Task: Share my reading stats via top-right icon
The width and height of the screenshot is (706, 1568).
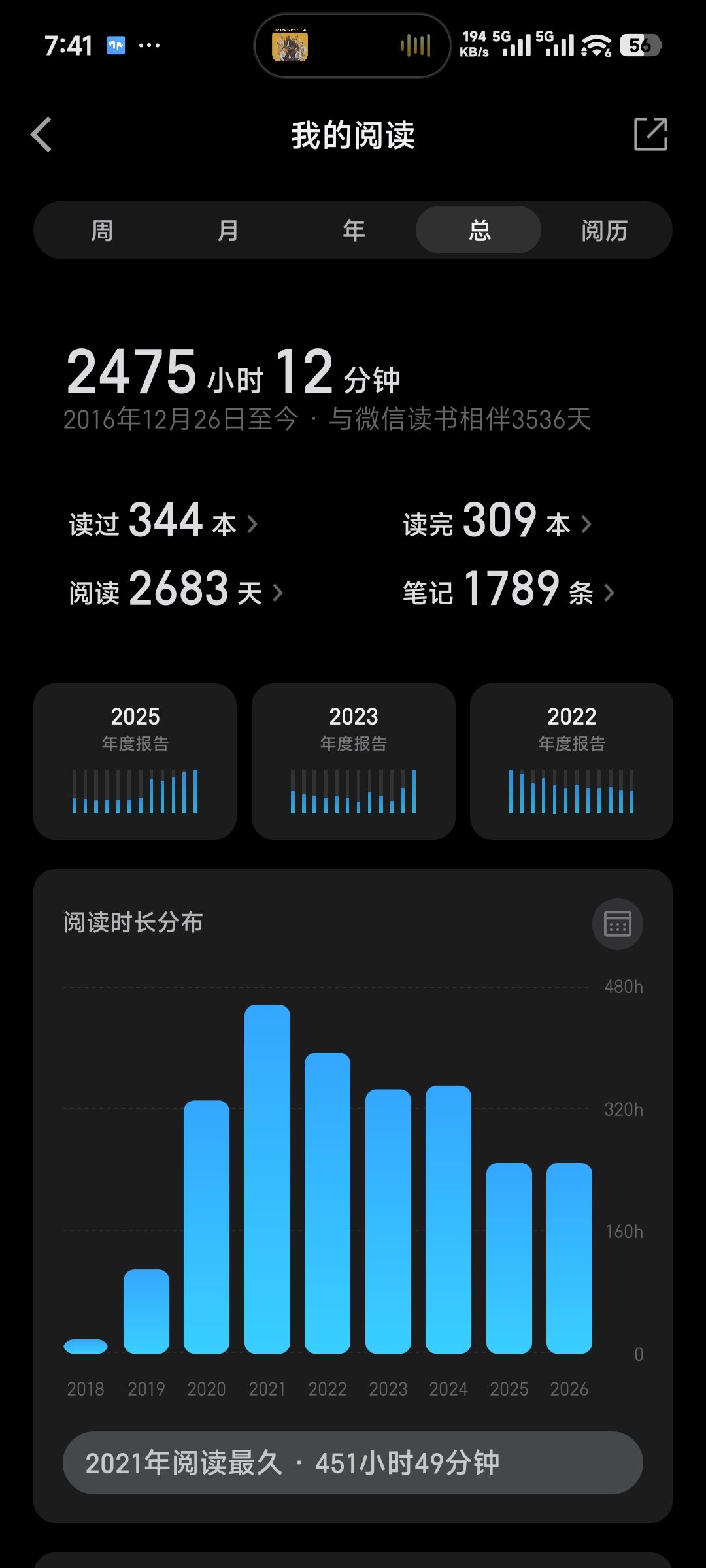Action: point(650,135)
